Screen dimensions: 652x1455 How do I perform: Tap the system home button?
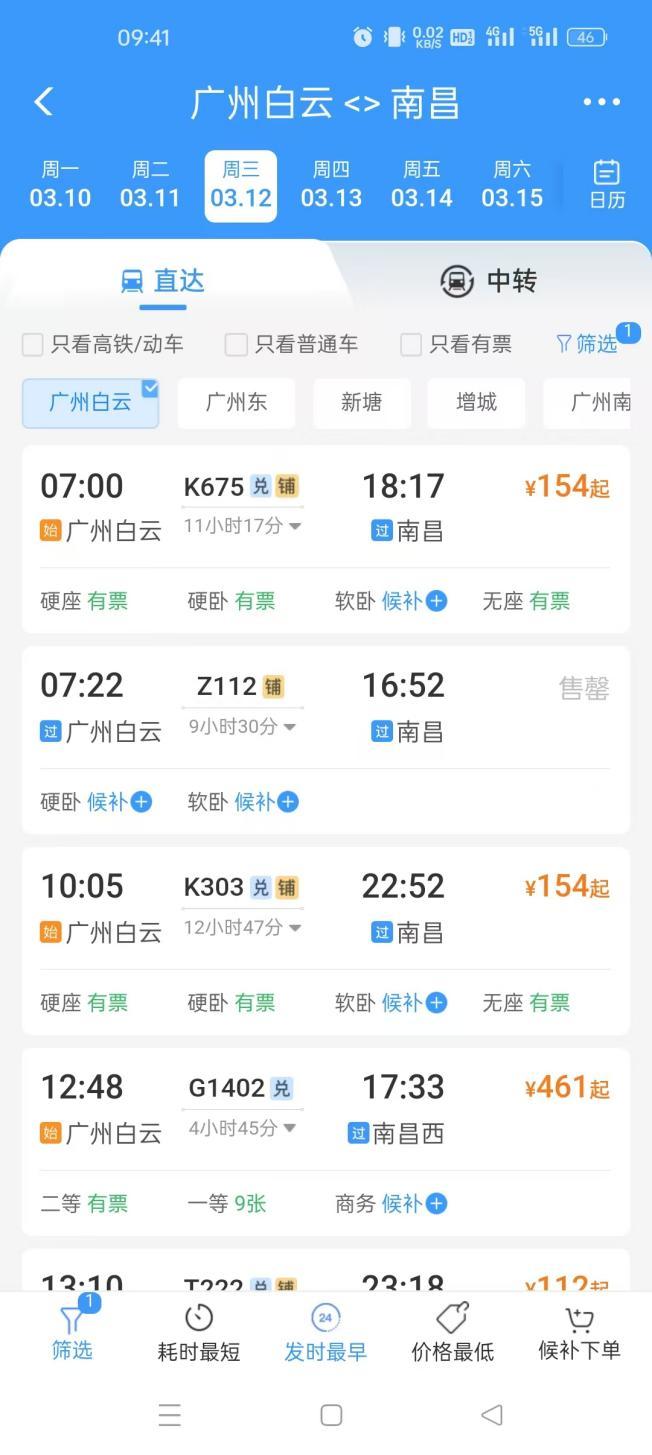click(331, 1415)
